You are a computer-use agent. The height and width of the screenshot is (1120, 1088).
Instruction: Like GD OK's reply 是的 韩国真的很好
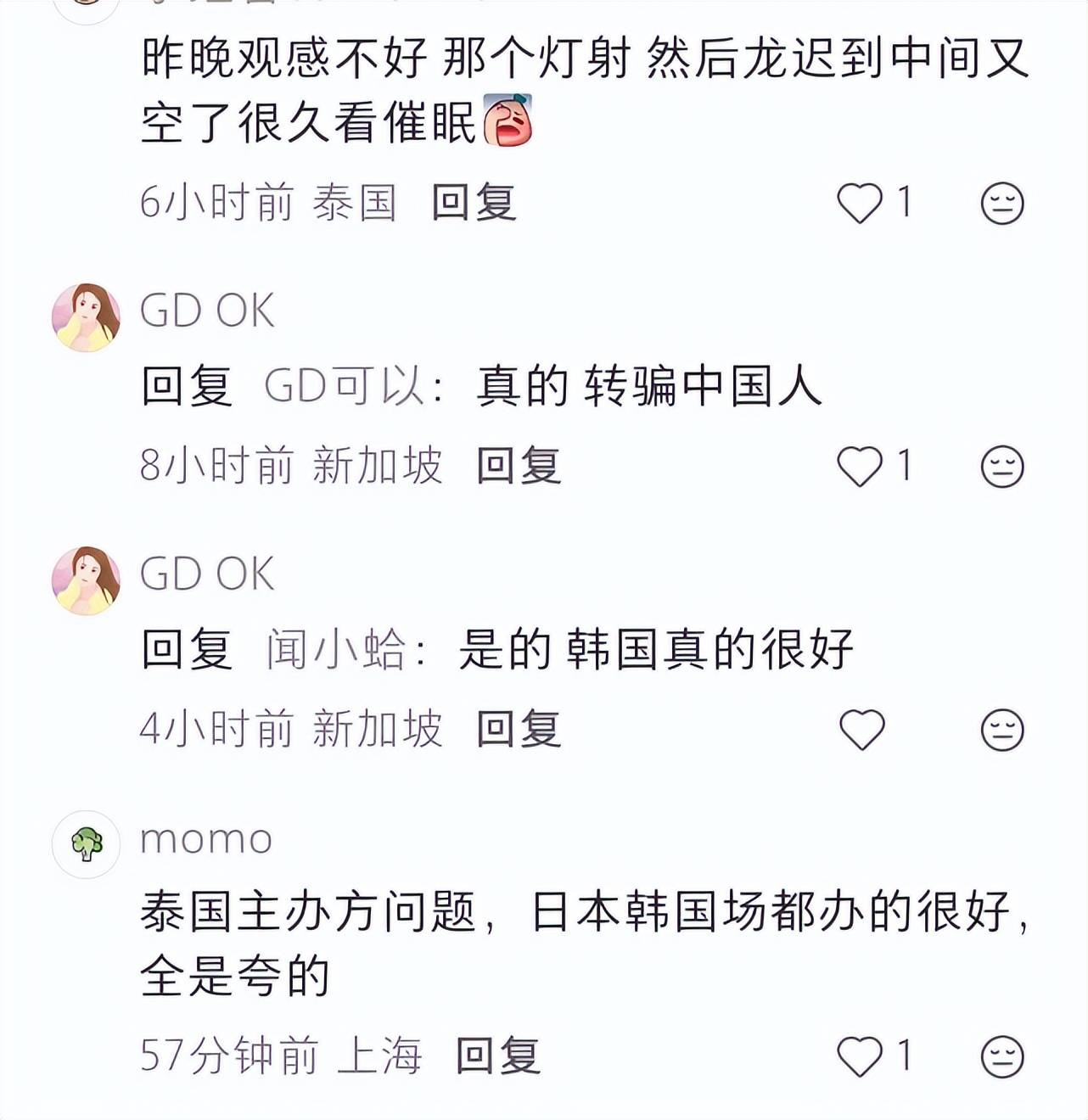point(861,730)
